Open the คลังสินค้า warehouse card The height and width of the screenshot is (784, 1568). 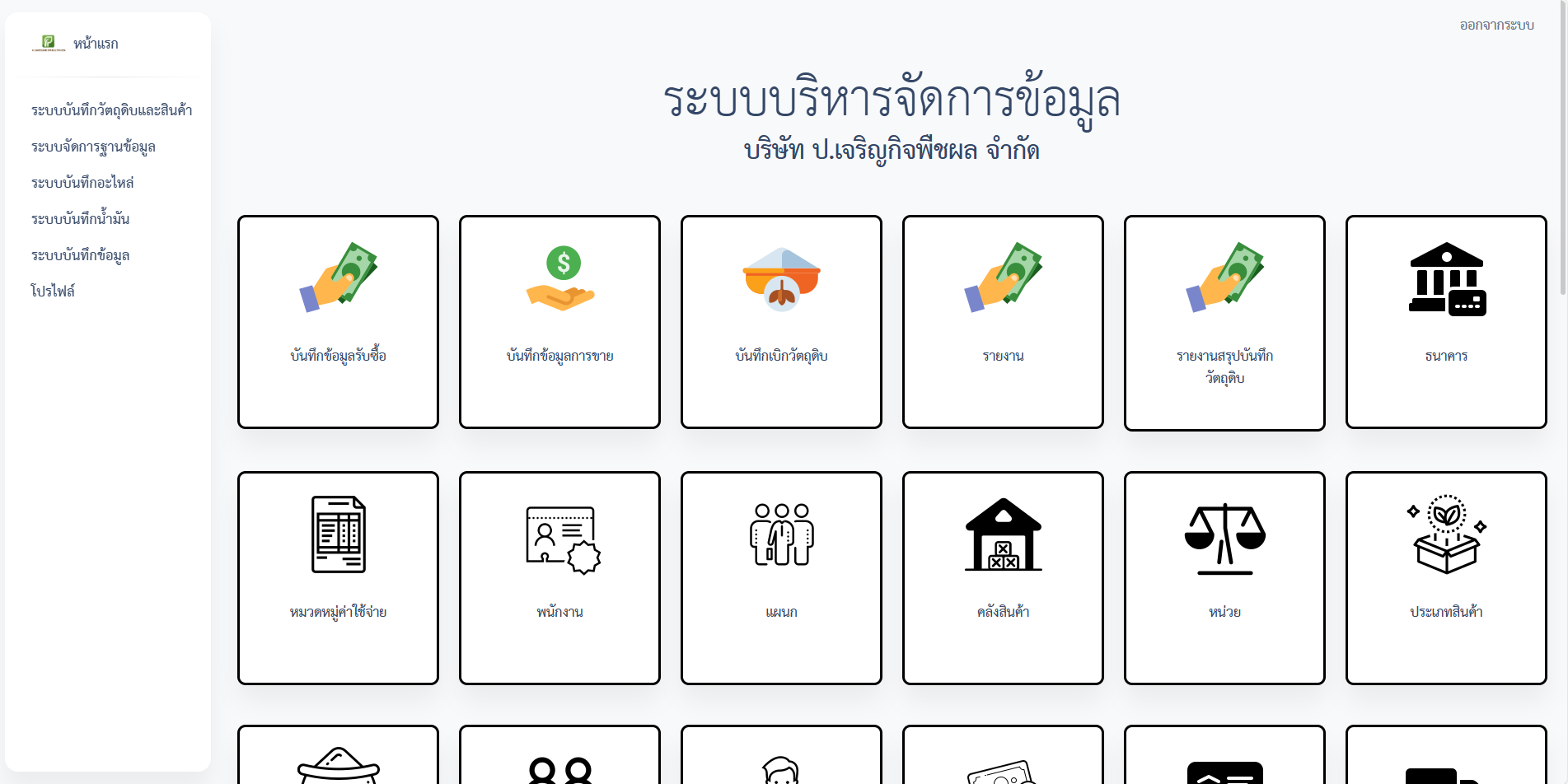tap(1003, 577)
